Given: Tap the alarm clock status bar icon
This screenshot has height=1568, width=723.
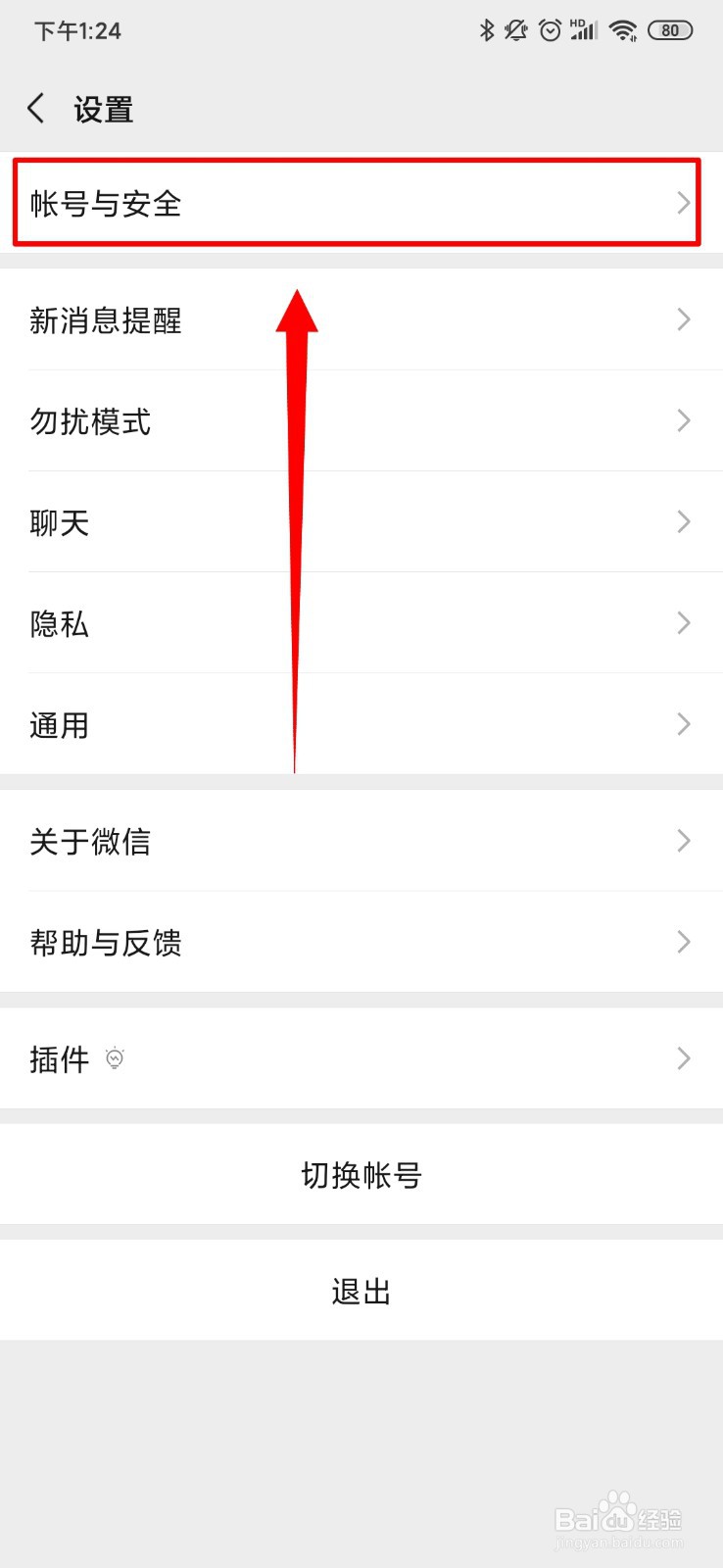Looking at the screenshot, I should pyautogui.click(x=550, y=29).
